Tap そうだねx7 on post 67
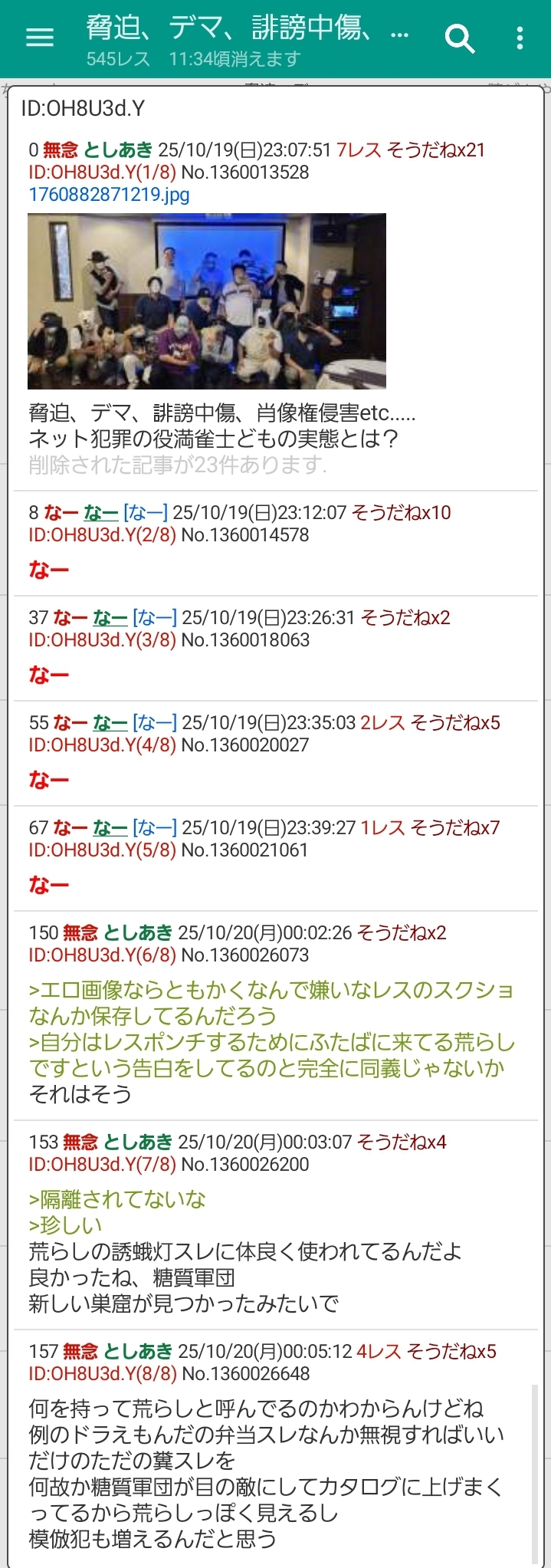The height and width of the screenshot is (1568, 551). click(x=455, y=828)
